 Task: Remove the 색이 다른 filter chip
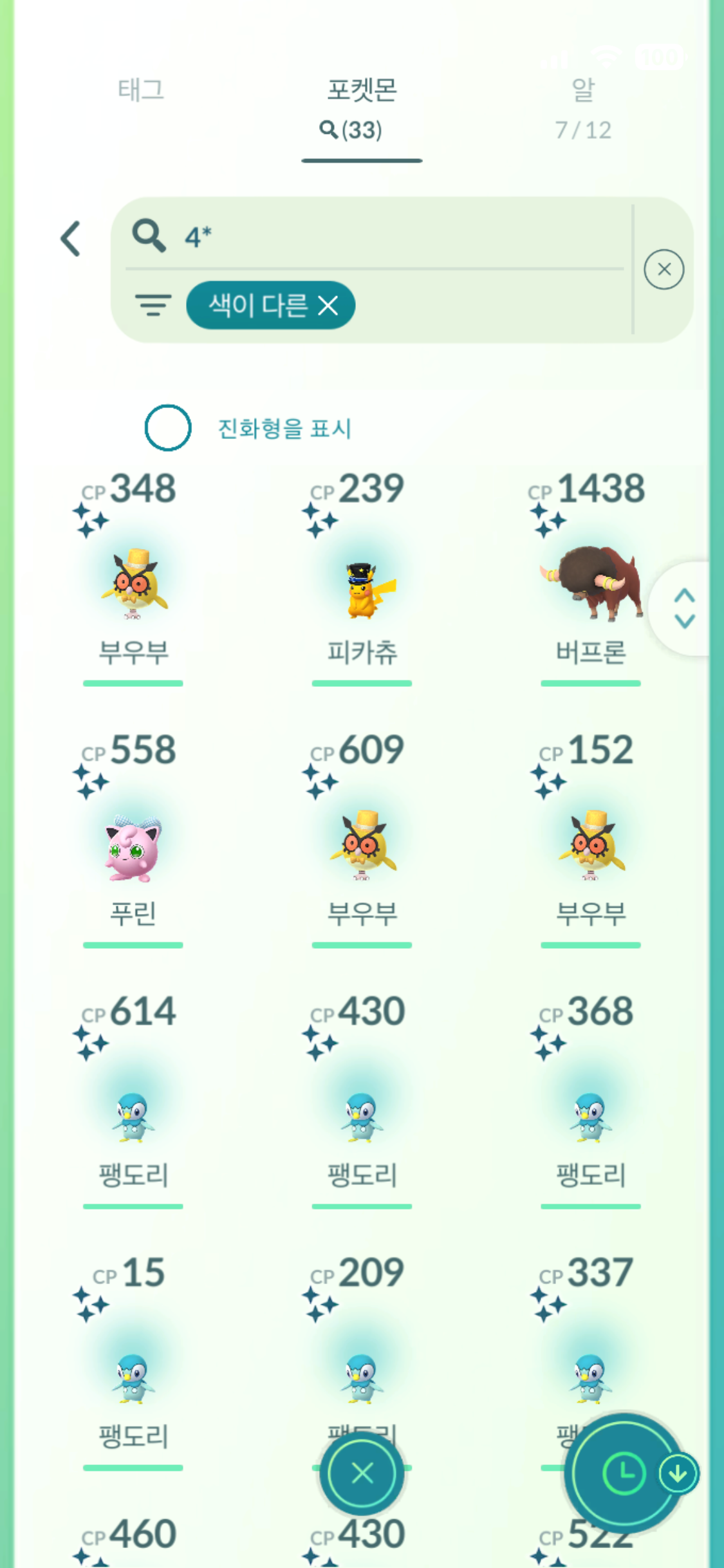[328, 306]
